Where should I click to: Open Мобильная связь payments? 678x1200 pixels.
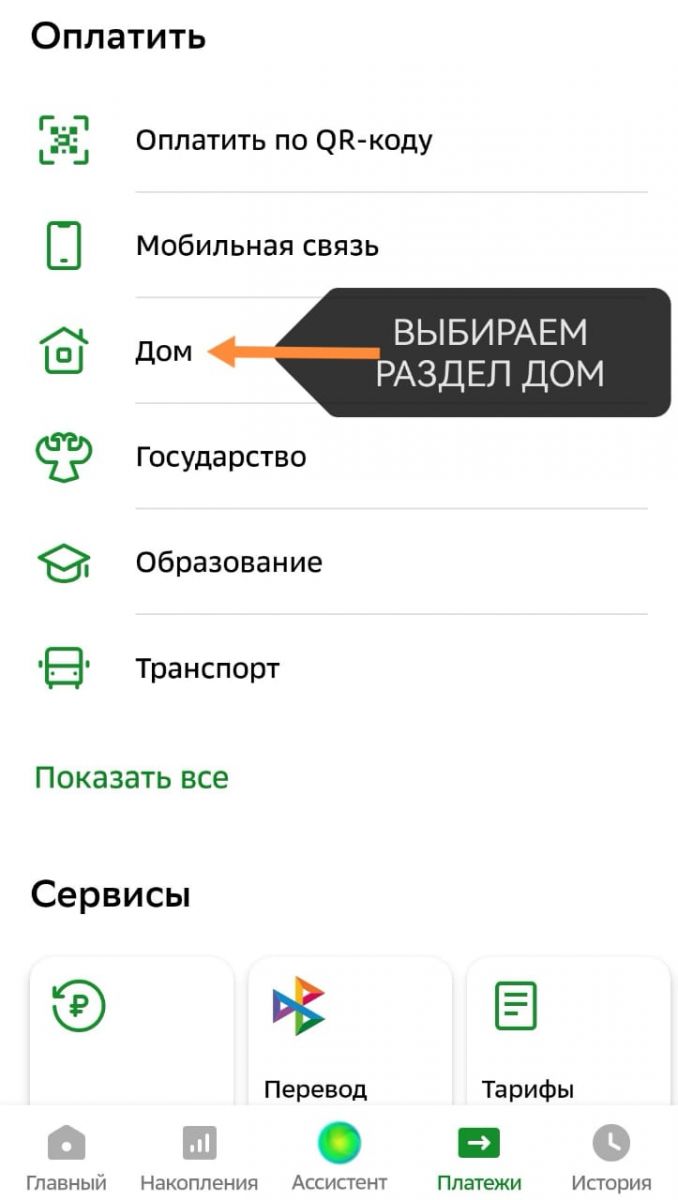257,245
